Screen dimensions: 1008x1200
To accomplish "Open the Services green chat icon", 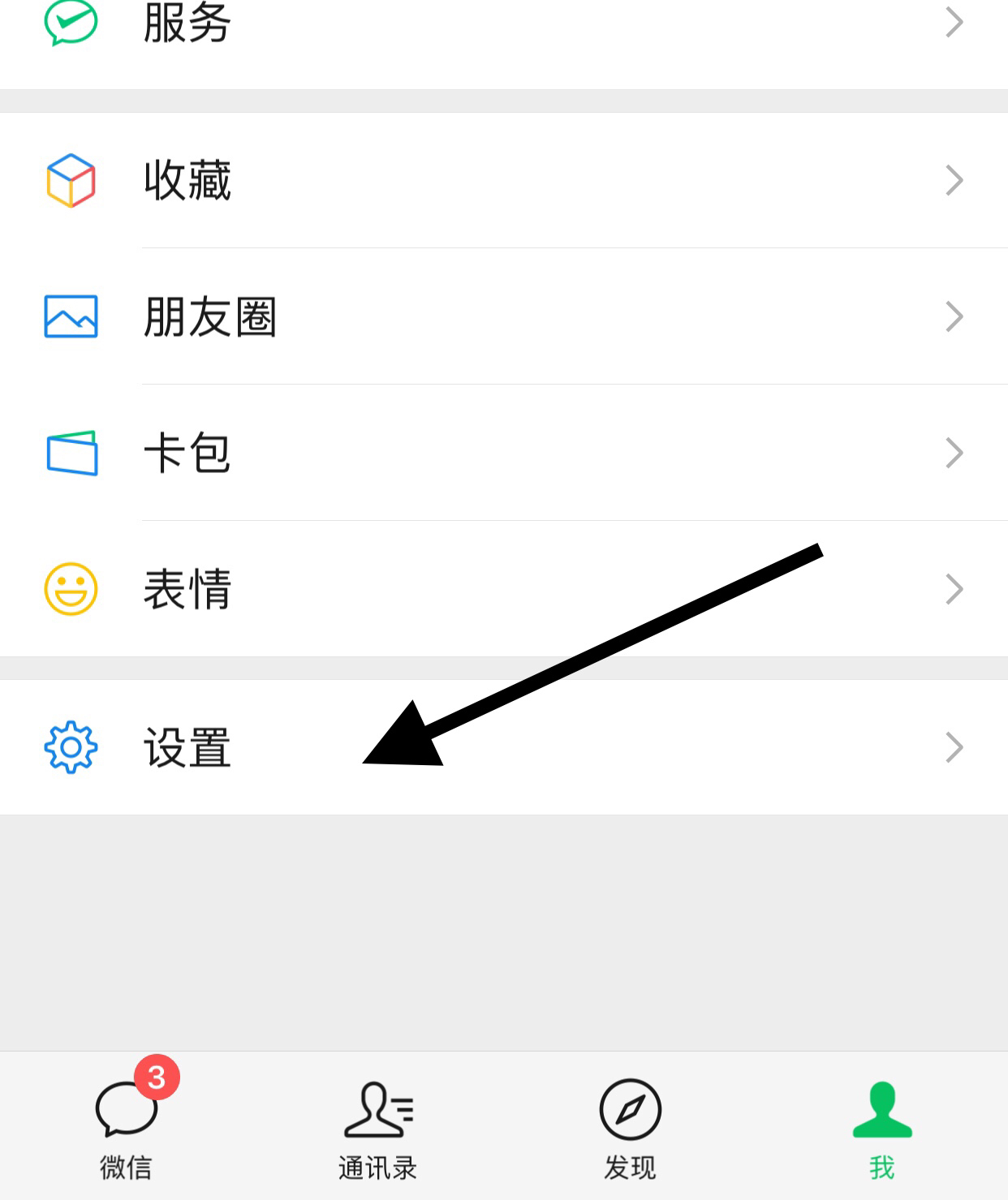I will click(x=71, y=22).
